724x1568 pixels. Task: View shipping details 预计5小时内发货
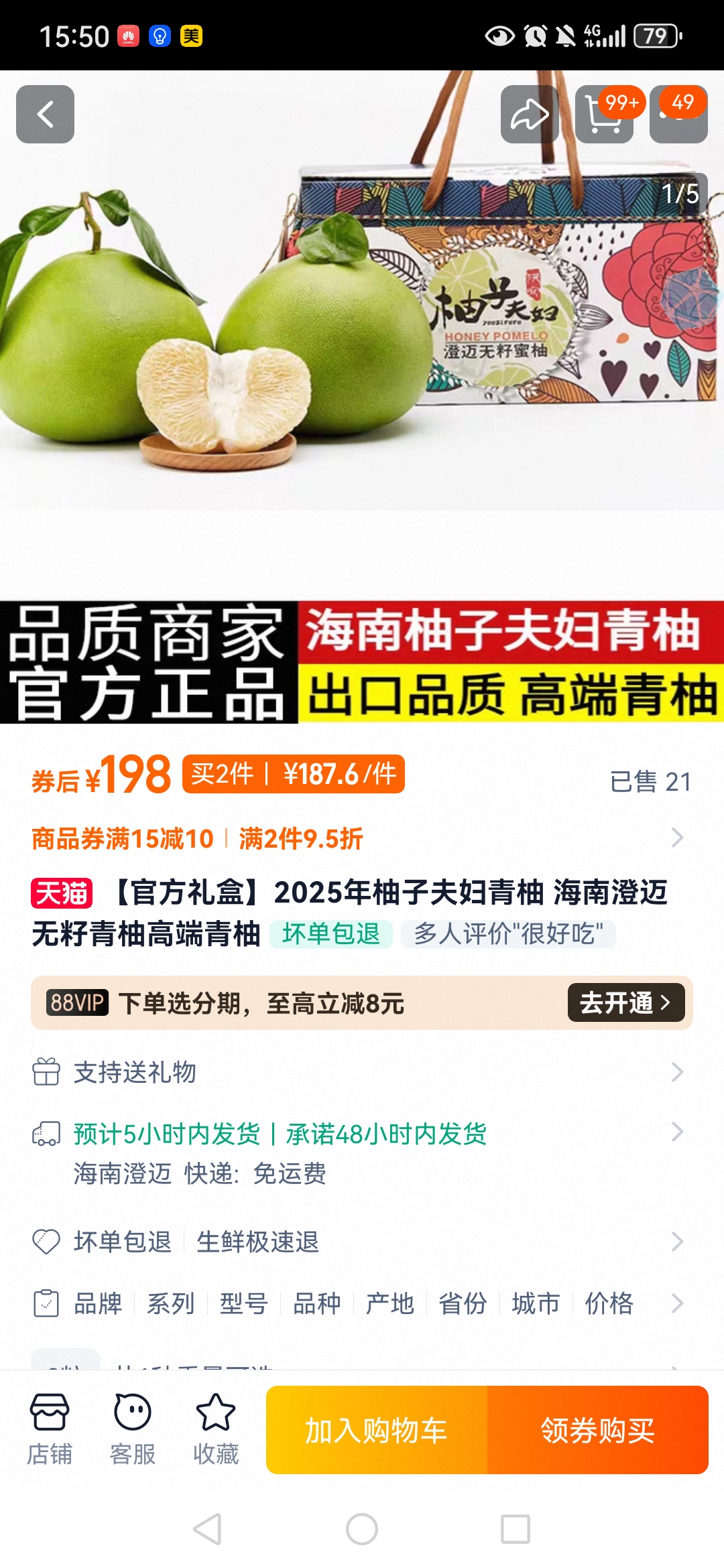click(280, 1134)
